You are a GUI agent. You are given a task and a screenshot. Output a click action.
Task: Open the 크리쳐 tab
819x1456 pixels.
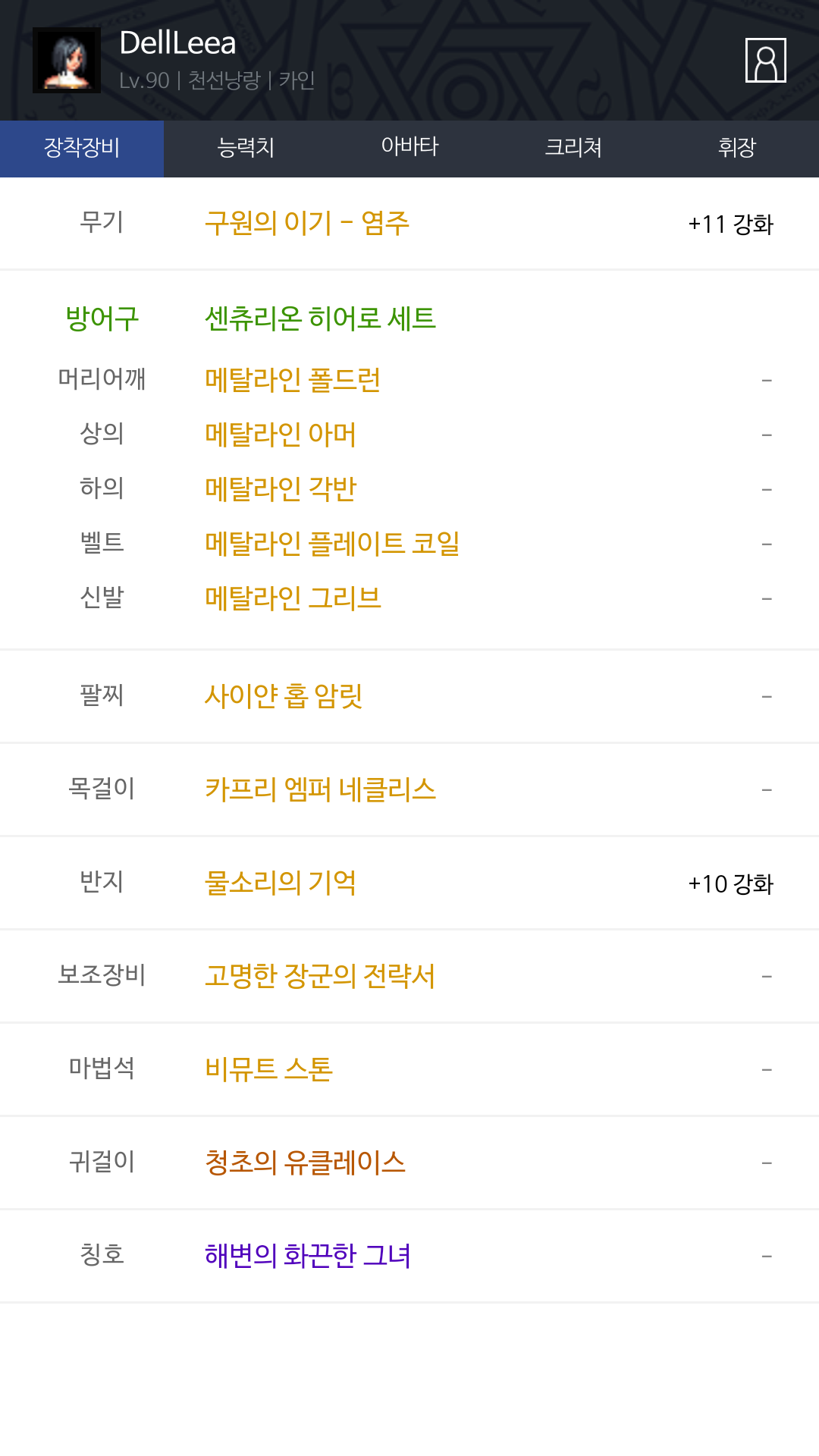point(573,149)
